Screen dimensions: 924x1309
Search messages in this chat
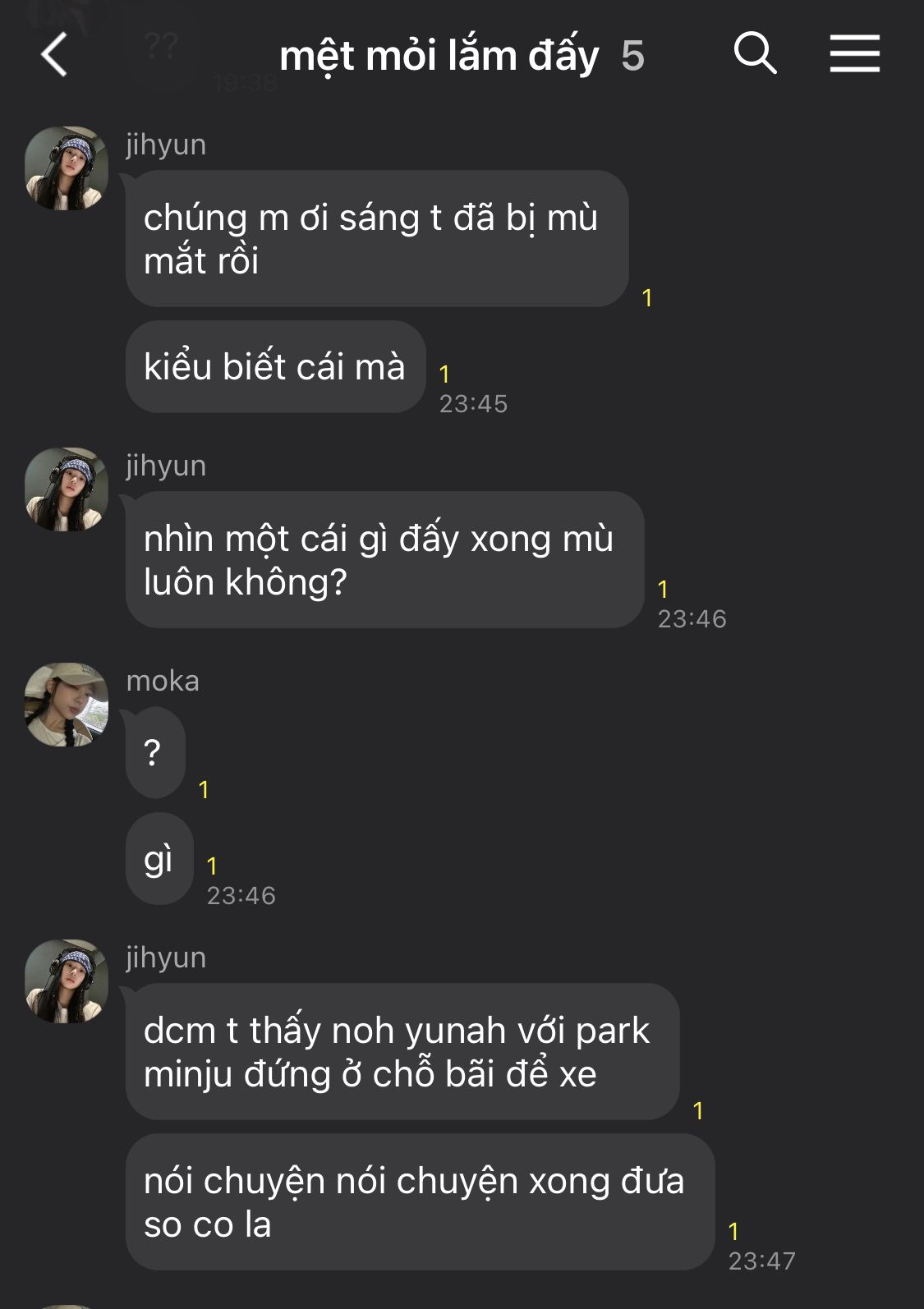pos(754,54)
